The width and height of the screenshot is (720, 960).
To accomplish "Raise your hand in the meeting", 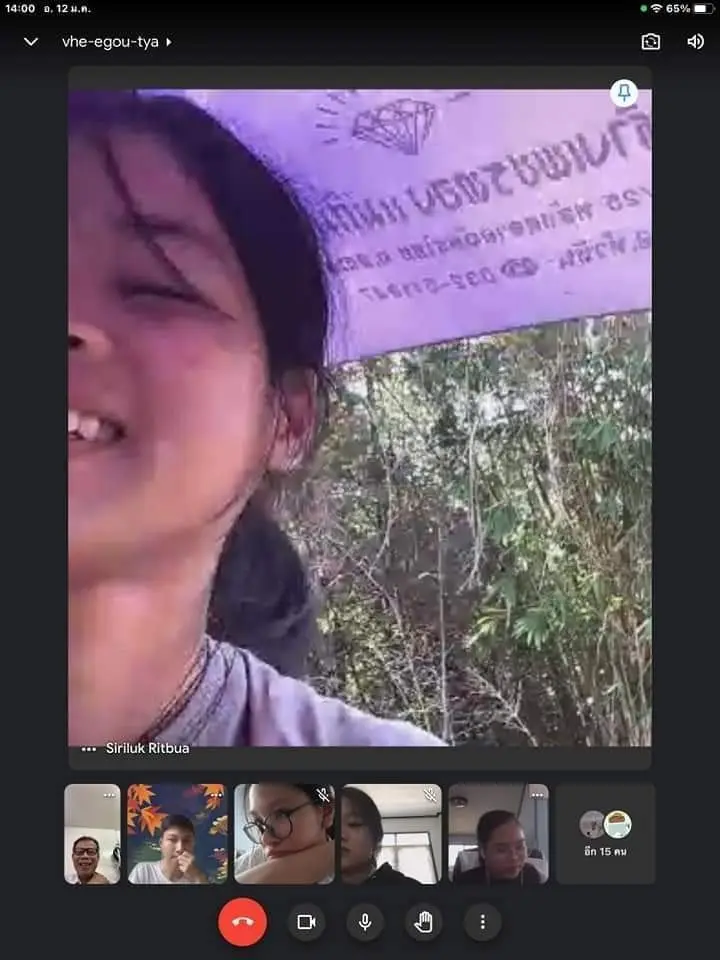I will [424, 922].
